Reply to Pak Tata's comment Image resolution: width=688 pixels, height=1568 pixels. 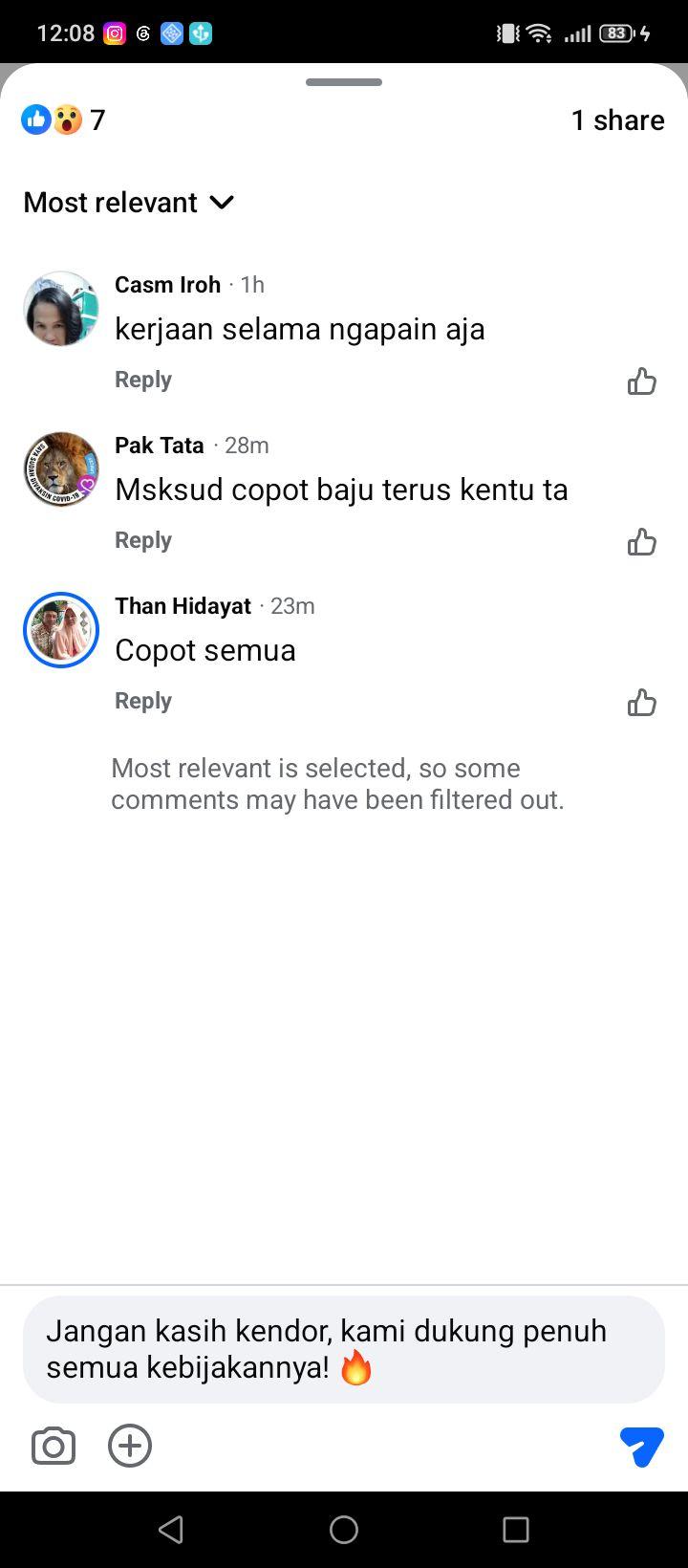pos(143,540)
